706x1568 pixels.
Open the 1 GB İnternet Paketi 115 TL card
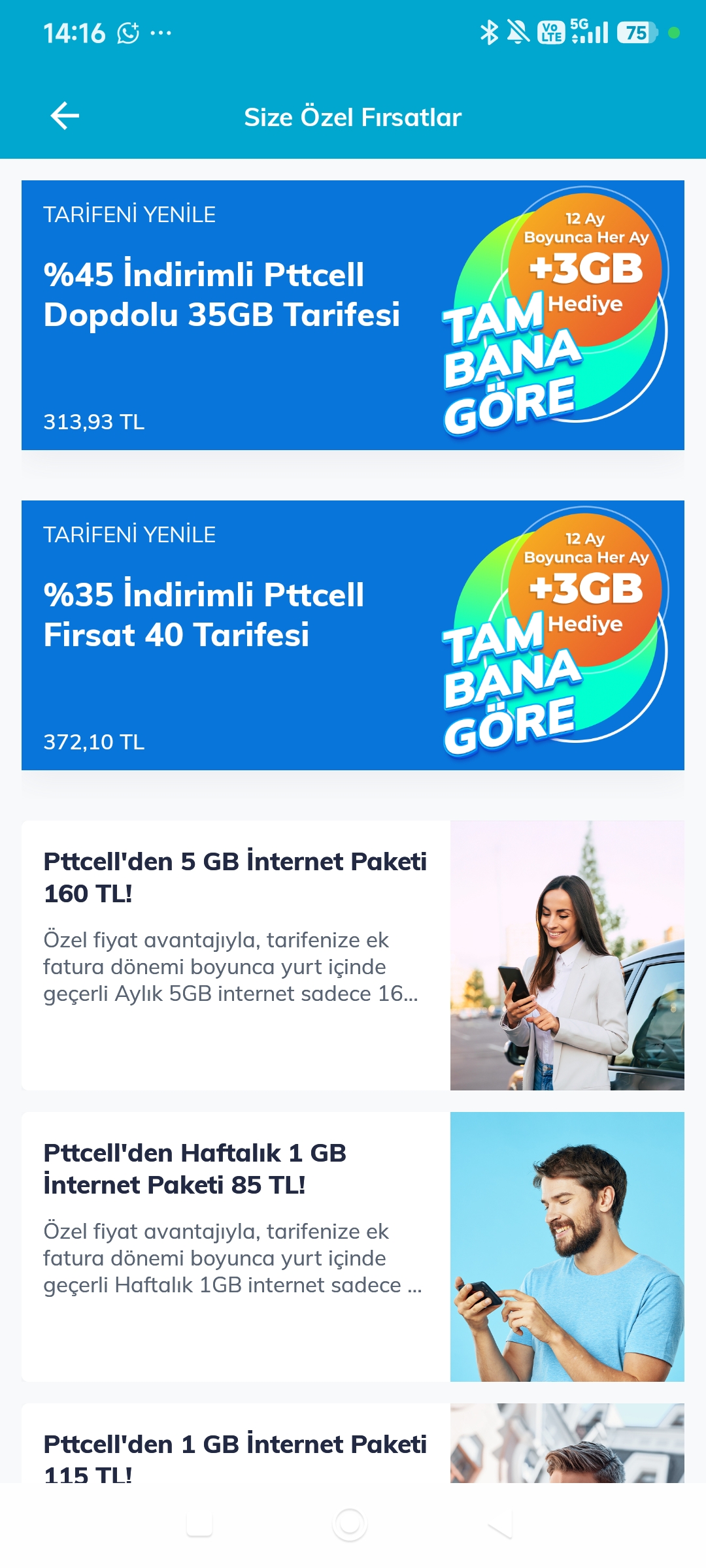coord(353,1443)
